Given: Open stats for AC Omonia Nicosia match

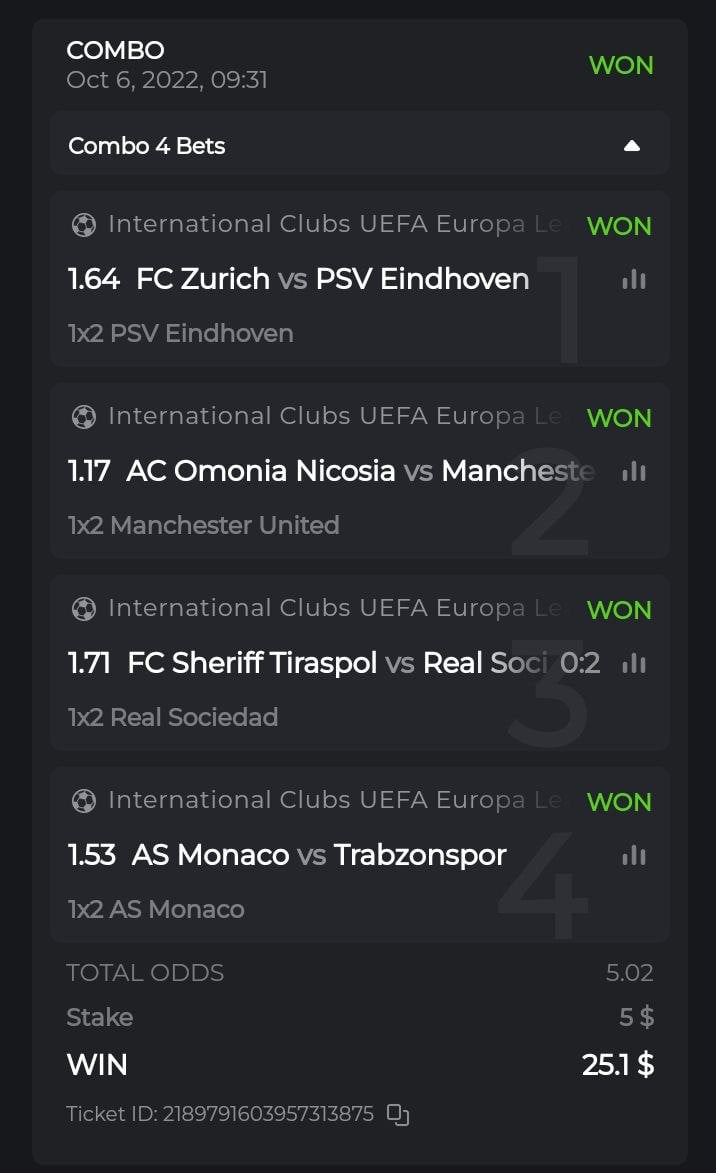Looking at the screenshot, I should pyautogui.click(x=633, y=471).
